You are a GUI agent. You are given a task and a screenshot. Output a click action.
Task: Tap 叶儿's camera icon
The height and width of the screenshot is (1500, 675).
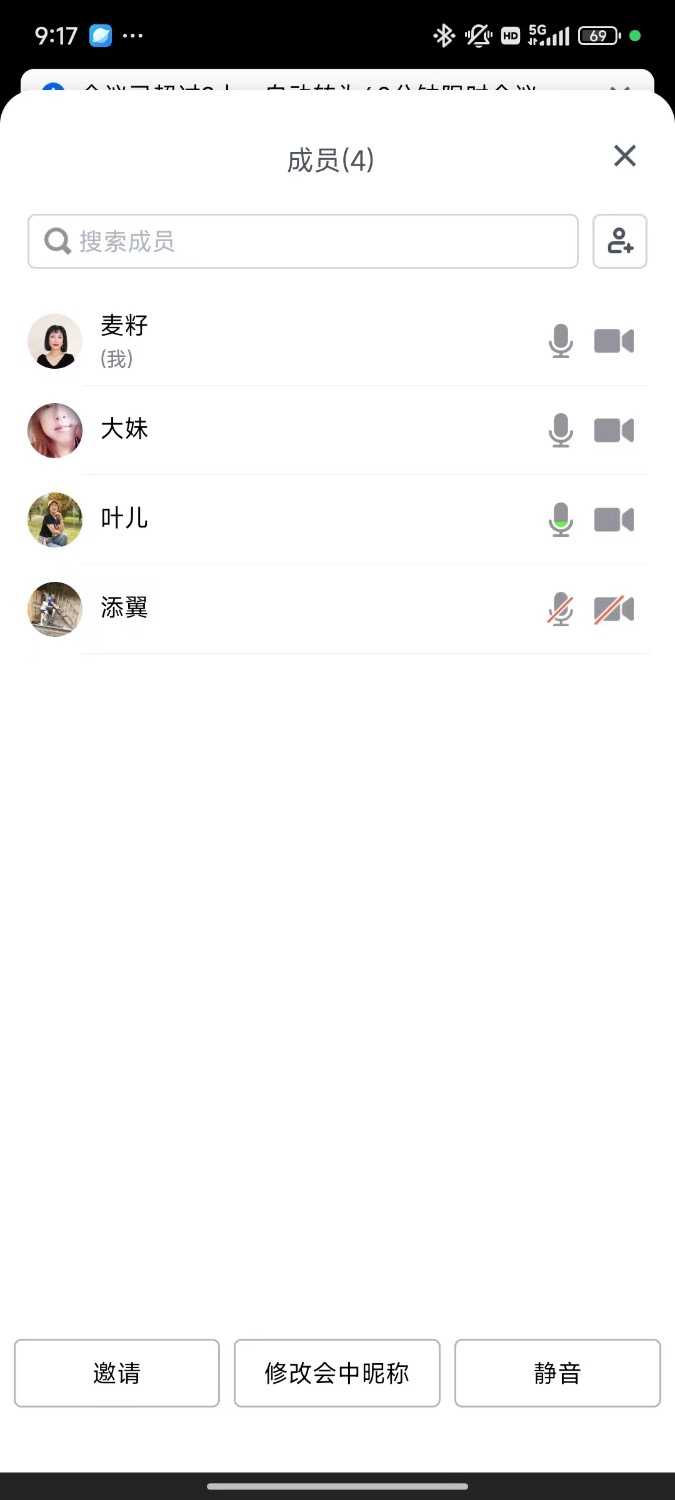(614, 519)
